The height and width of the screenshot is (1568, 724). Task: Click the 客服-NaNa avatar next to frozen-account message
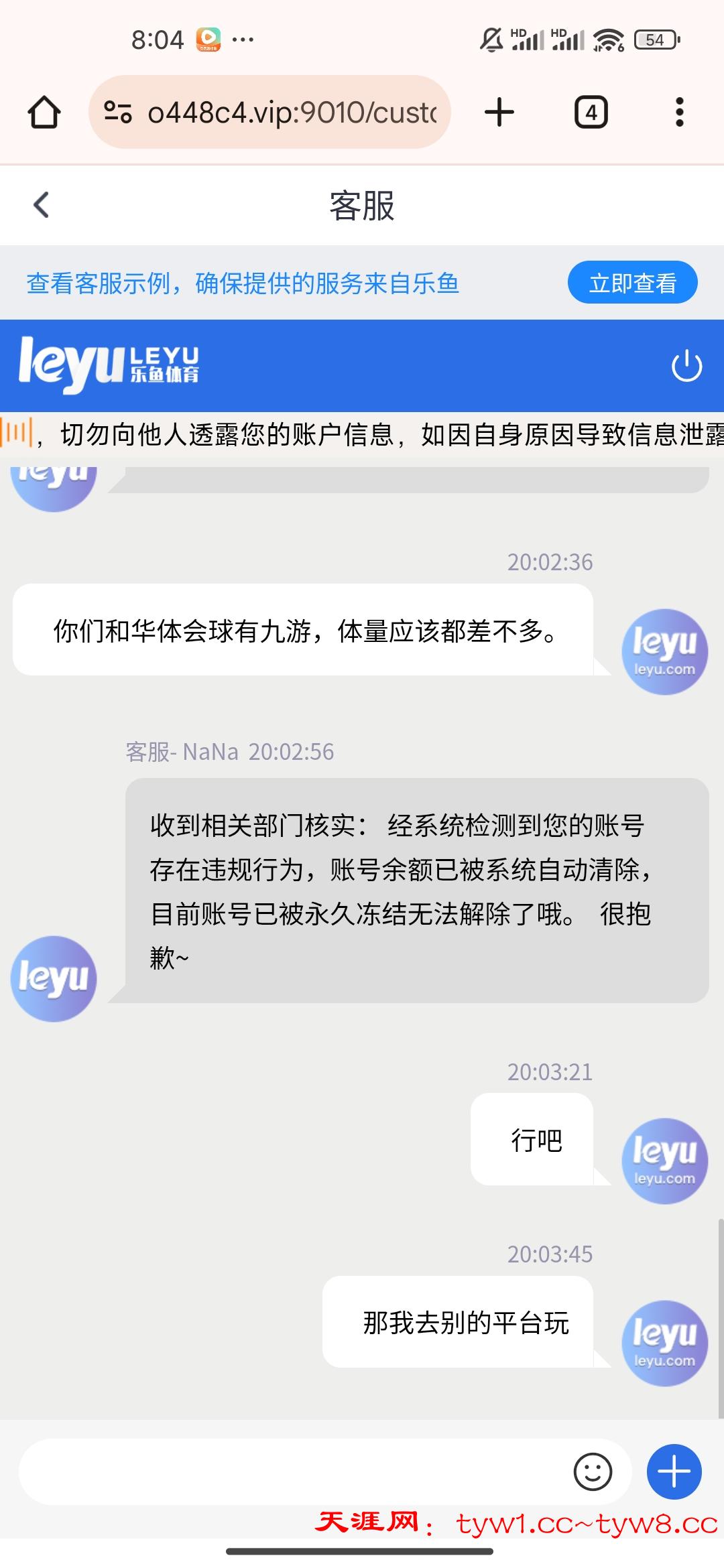point(54,977)
